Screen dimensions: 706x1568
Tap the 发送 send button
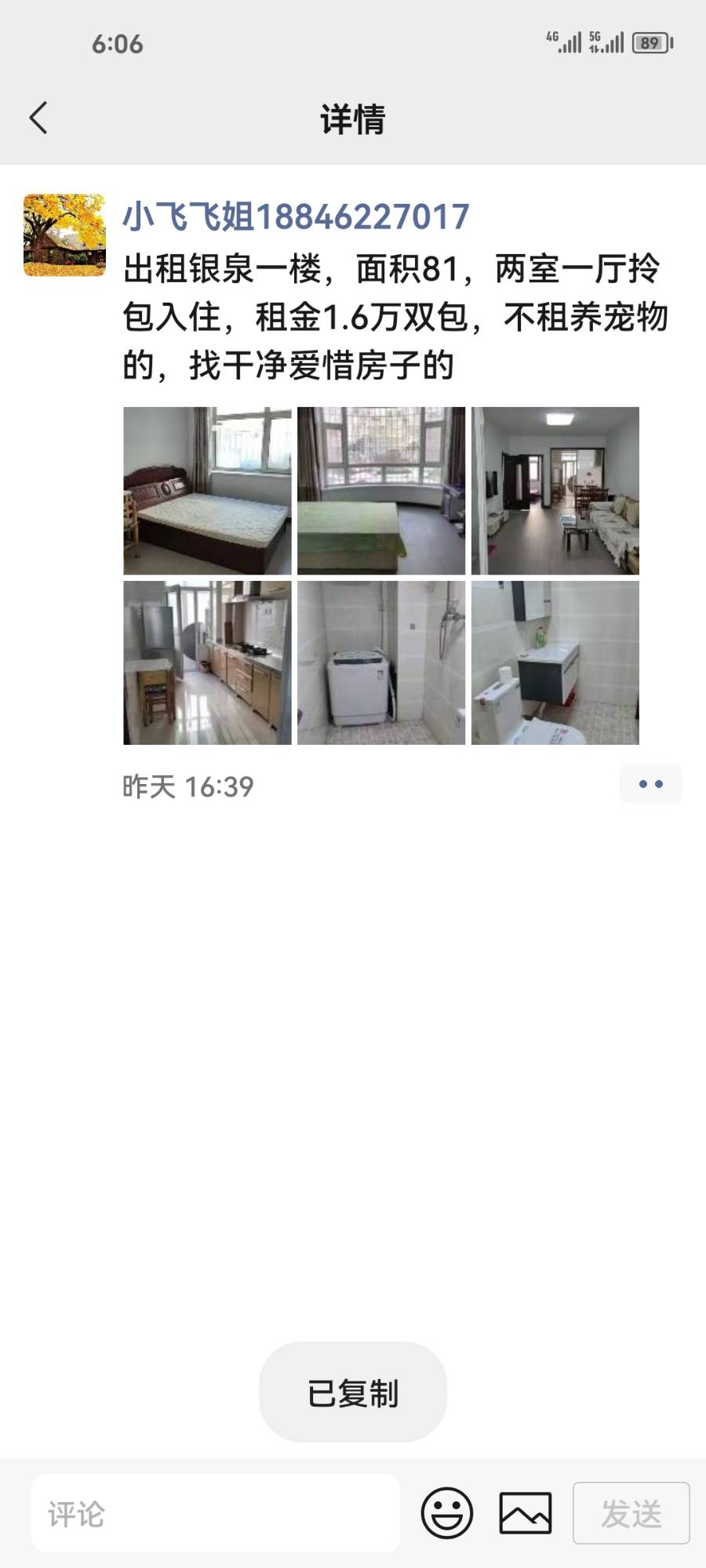(631, 1513)
